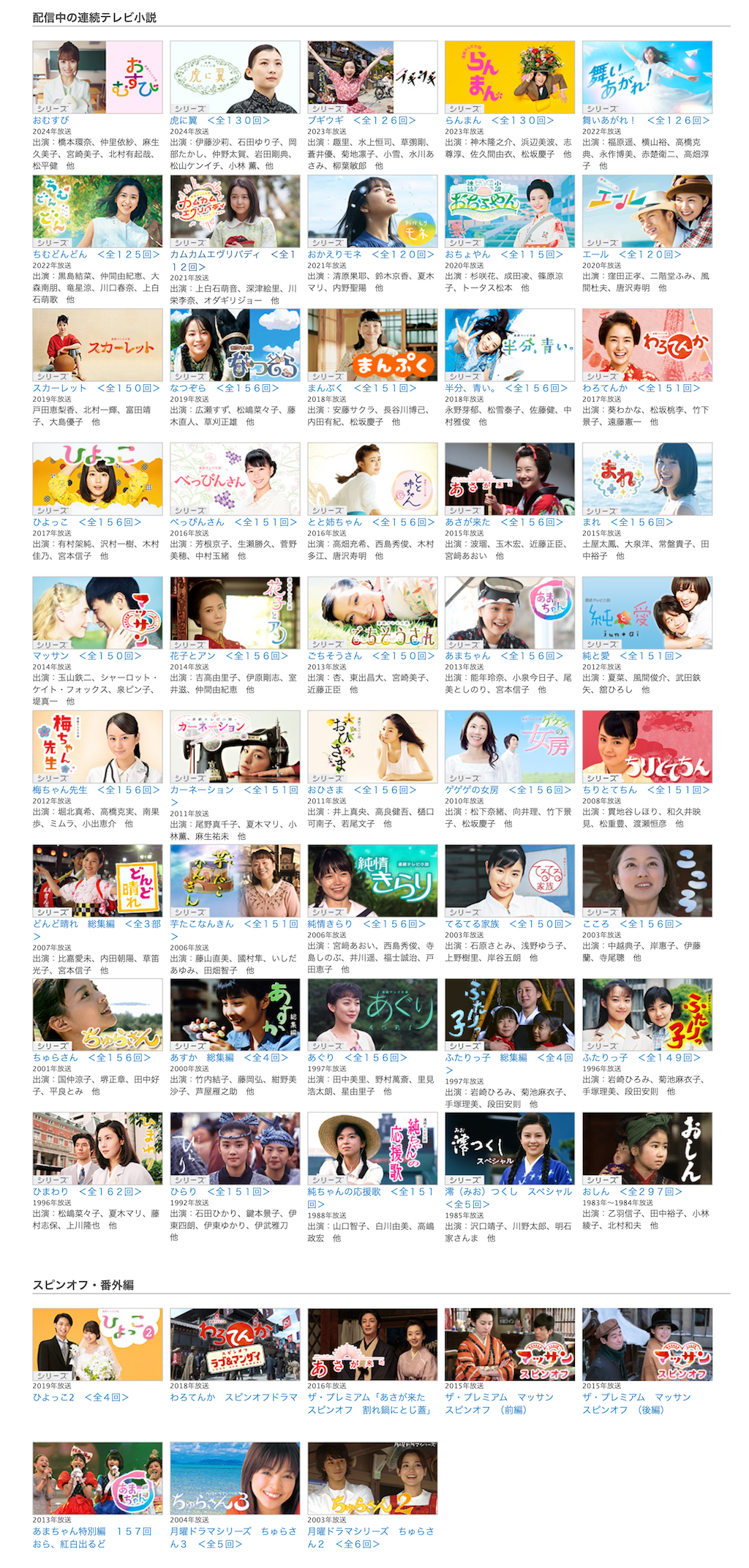Open the ひよっこ <全156回> link
This screenshot has height=1568, width=749.
click(x=87, y=522)
